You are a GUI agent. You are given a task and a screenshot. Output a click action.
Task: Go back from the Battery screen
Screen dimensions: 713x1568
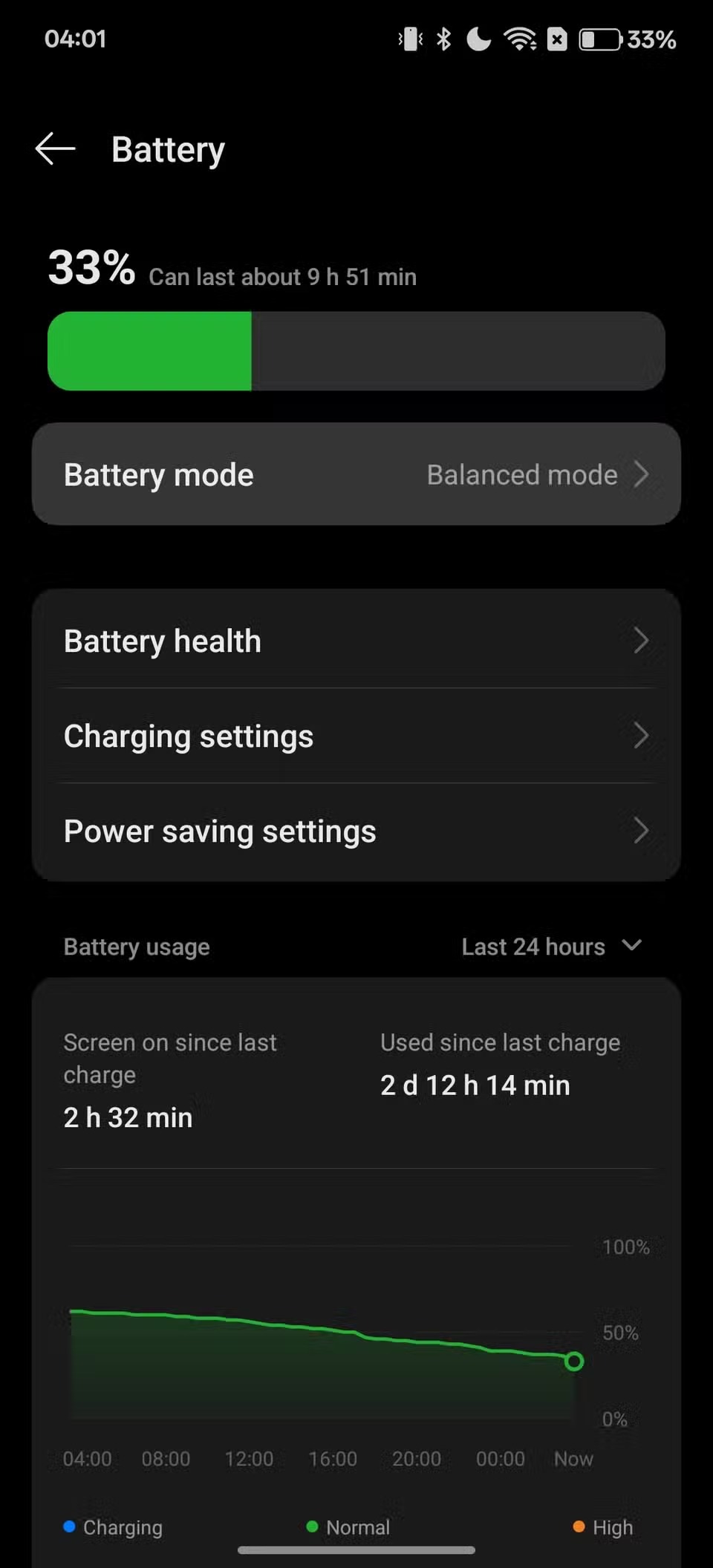[x=56, y=149]
